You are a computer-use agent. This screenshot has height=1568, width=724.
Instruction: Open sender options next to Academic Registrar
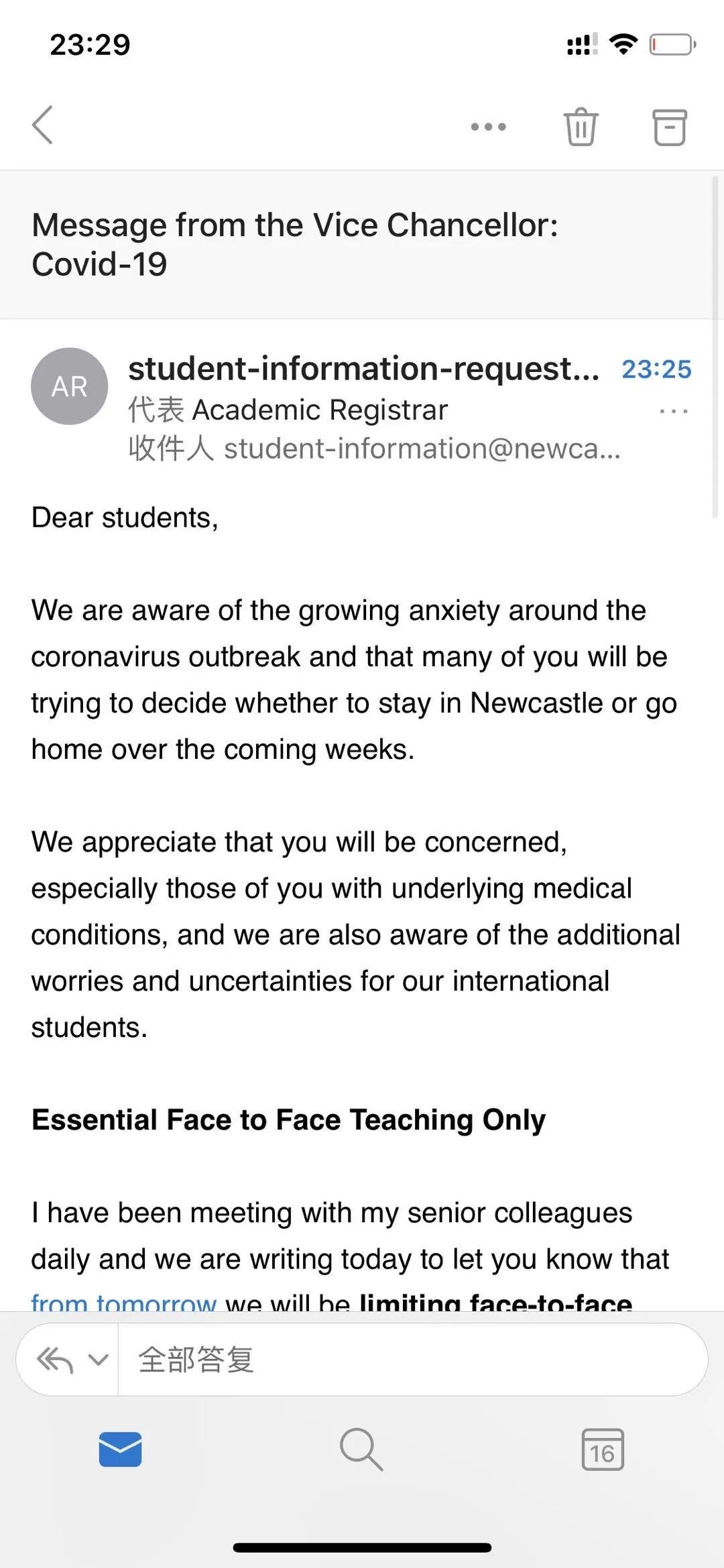[x=673, y=410]
